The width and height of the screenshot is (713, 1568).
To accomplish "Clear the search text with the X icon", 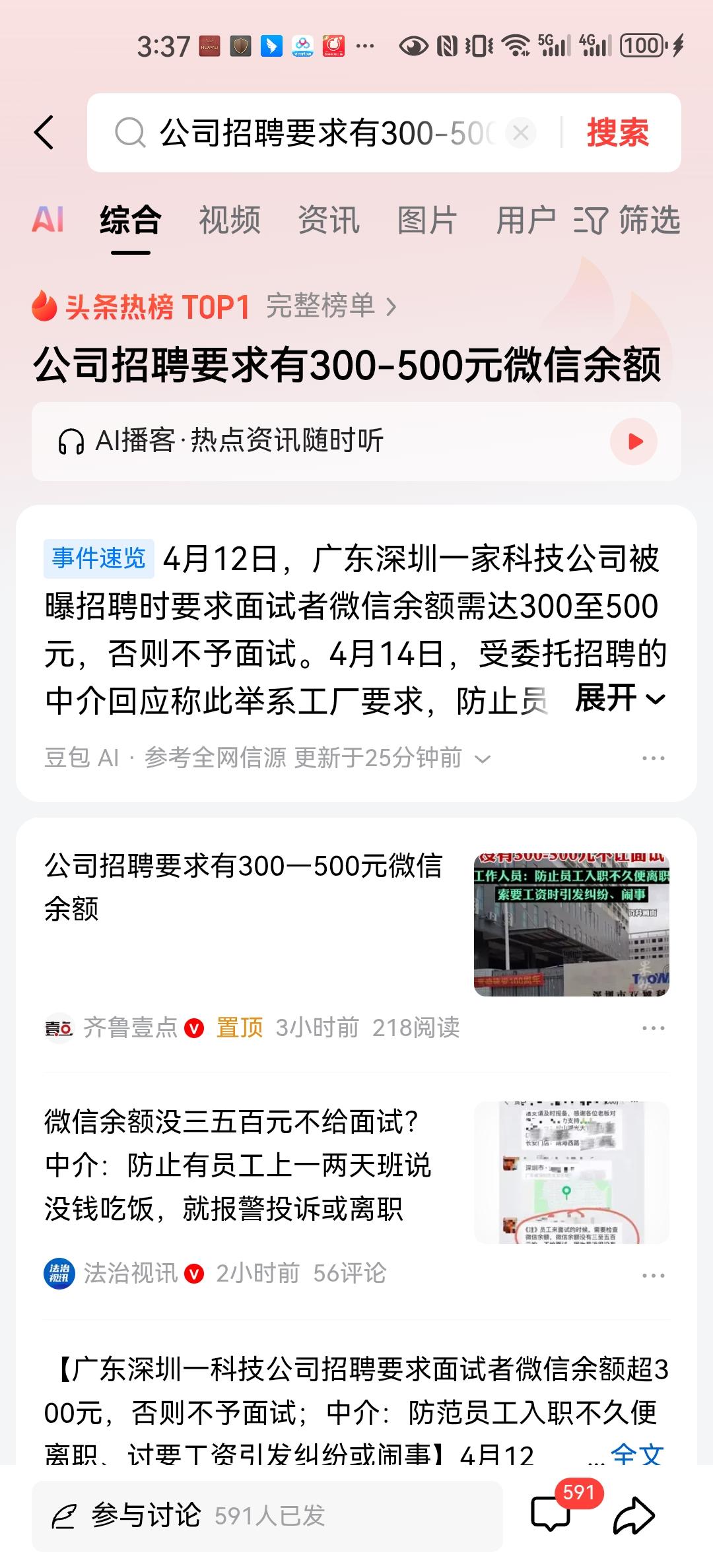I will pyautogui.click(x=521, y=132).
